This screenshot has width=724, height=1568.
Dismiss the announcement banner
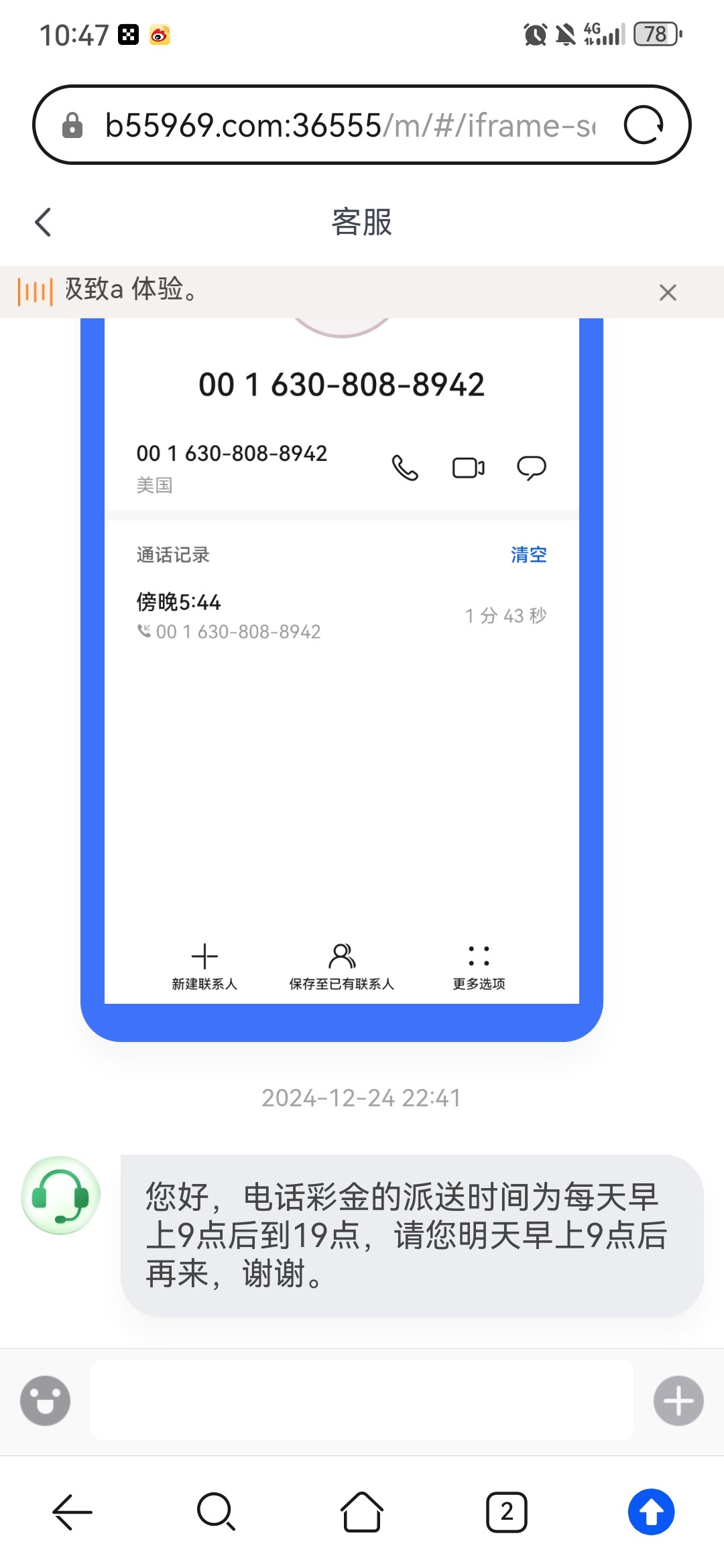click(668, 292)
